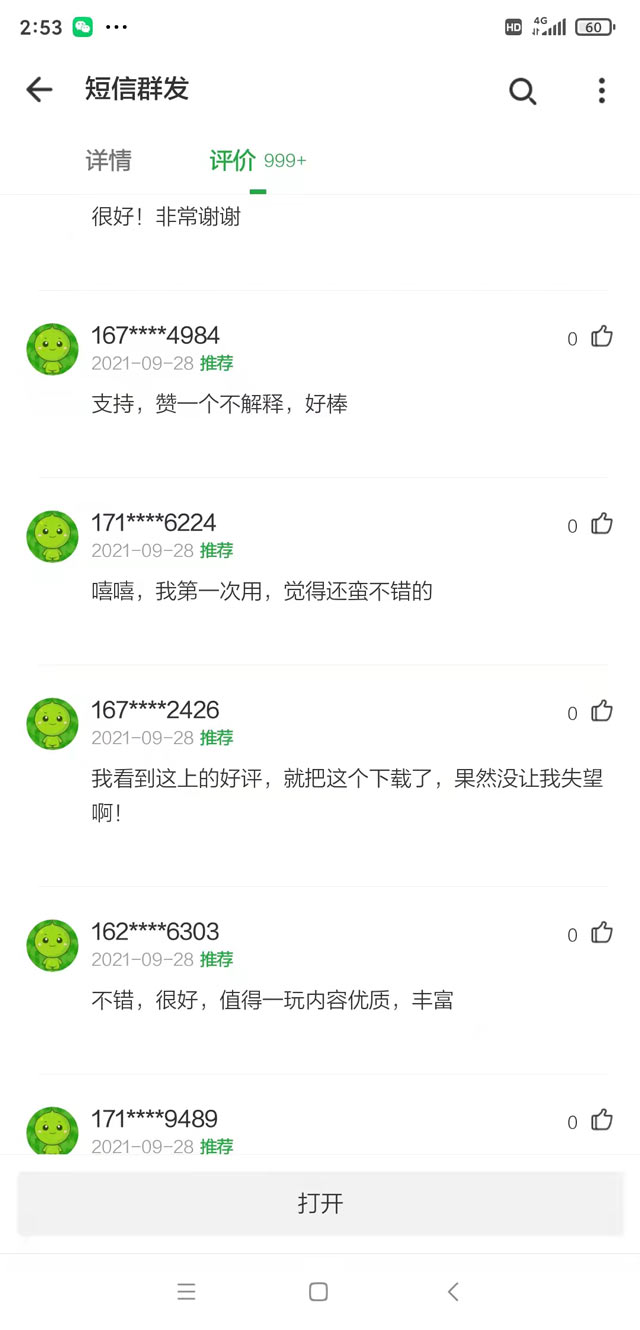This screenshot has height=1330, width=640.
Task: Tap the system home button
Action: pos(318,1291)
